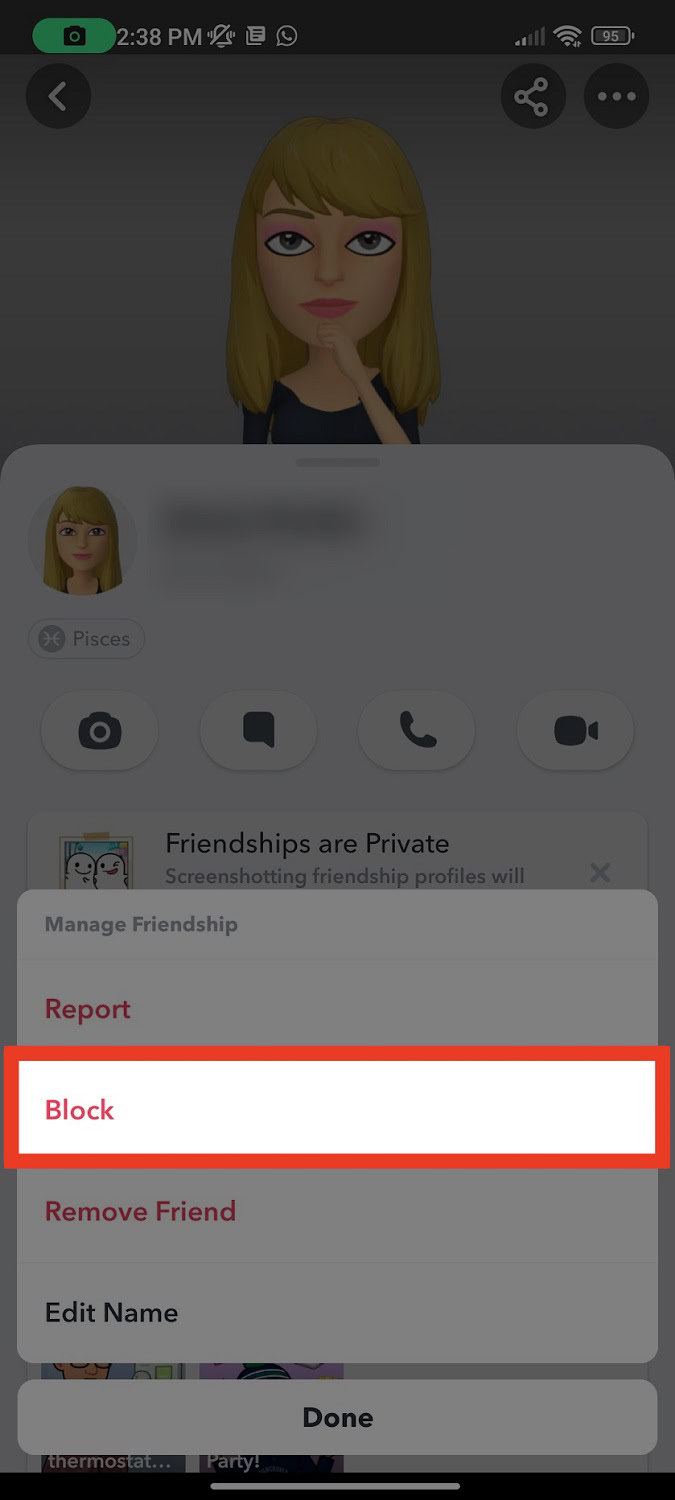Screen dimensions: 675x1500
Task: Open chat with this friend
Action: [x=258, y=731]
